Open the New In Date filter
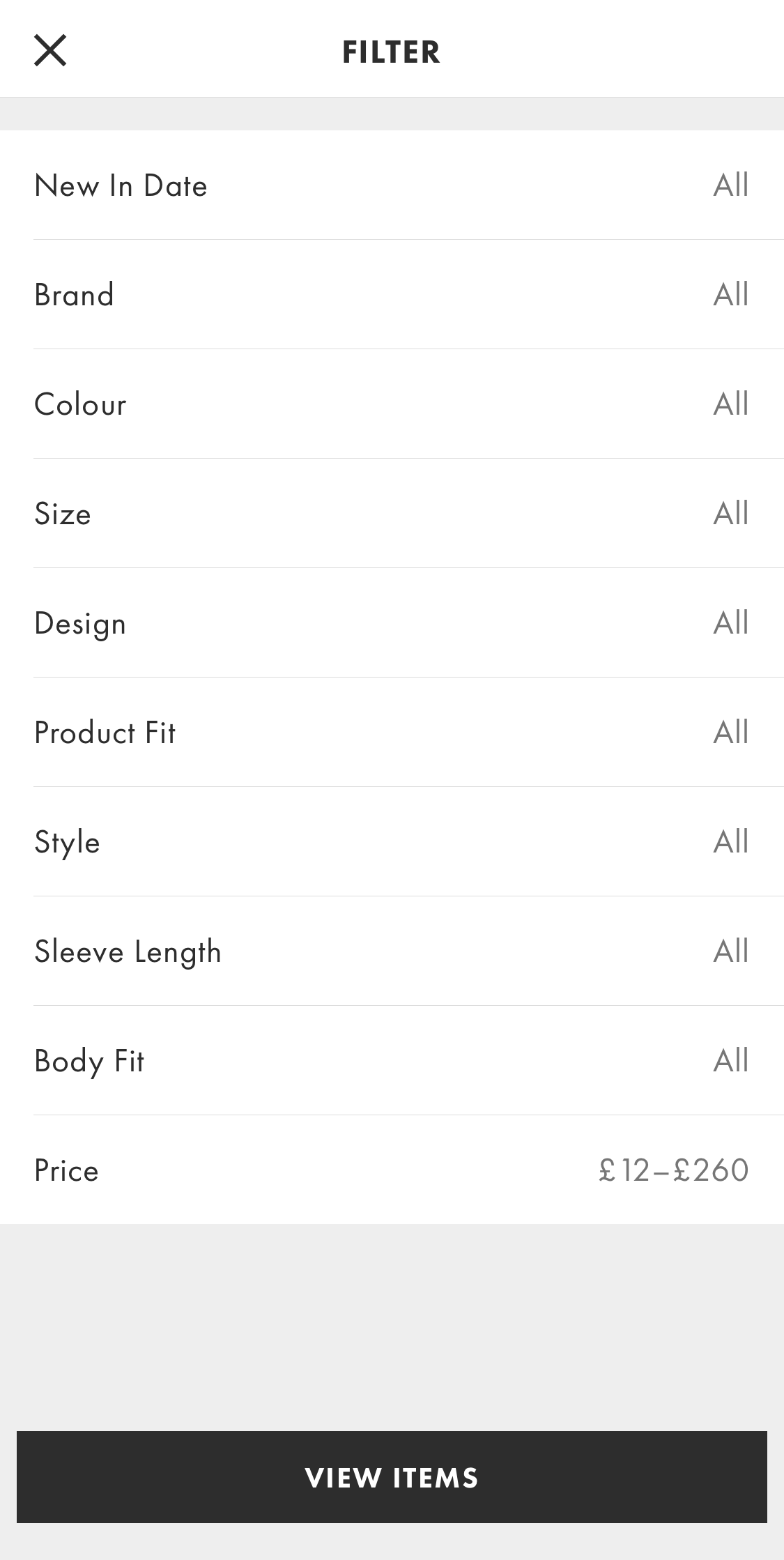The image size is (784, 1560). point(121,185)
